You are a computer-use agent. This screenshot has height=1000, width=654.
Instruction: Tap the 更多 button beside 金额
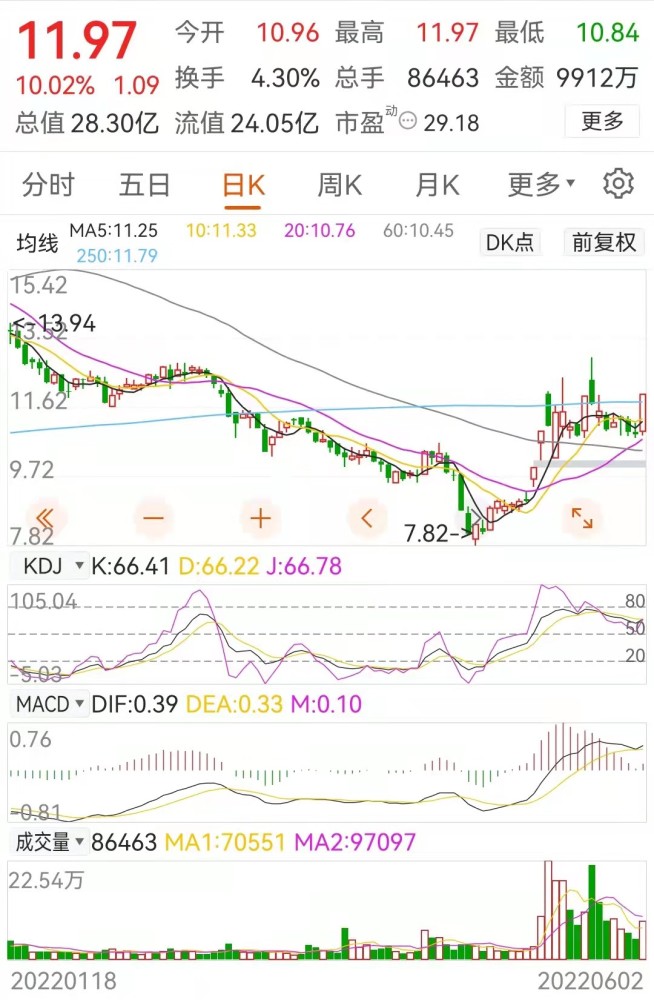602,122
